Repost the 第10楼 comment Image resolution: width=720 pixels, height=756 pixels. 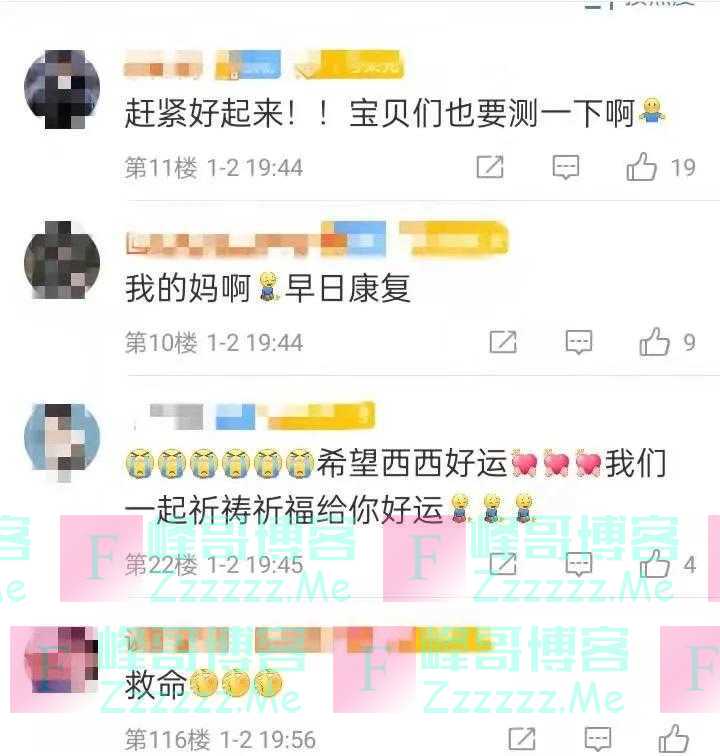503,343
